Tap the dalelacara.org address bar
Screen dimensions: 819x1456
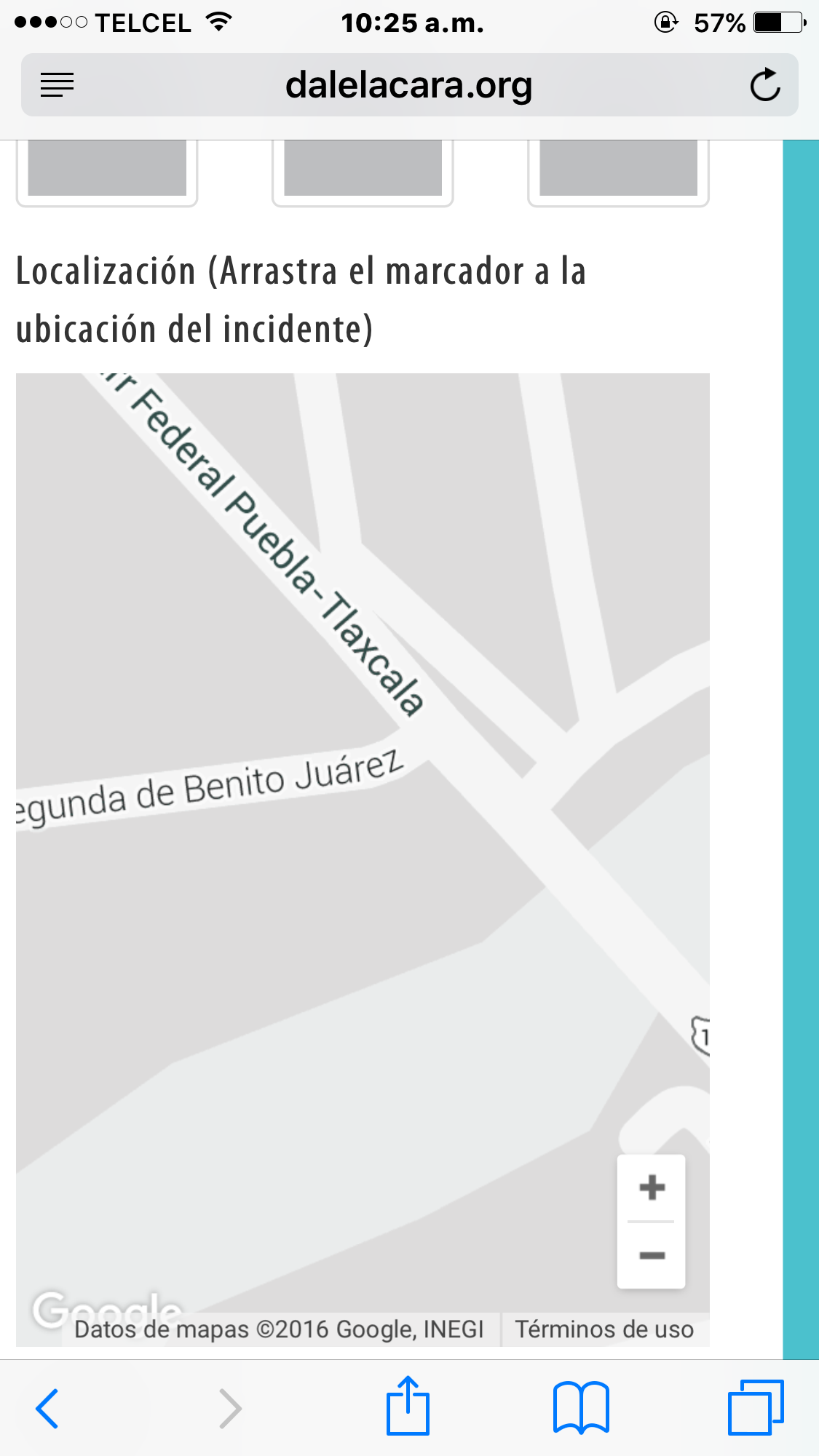[x=409, y=85]
